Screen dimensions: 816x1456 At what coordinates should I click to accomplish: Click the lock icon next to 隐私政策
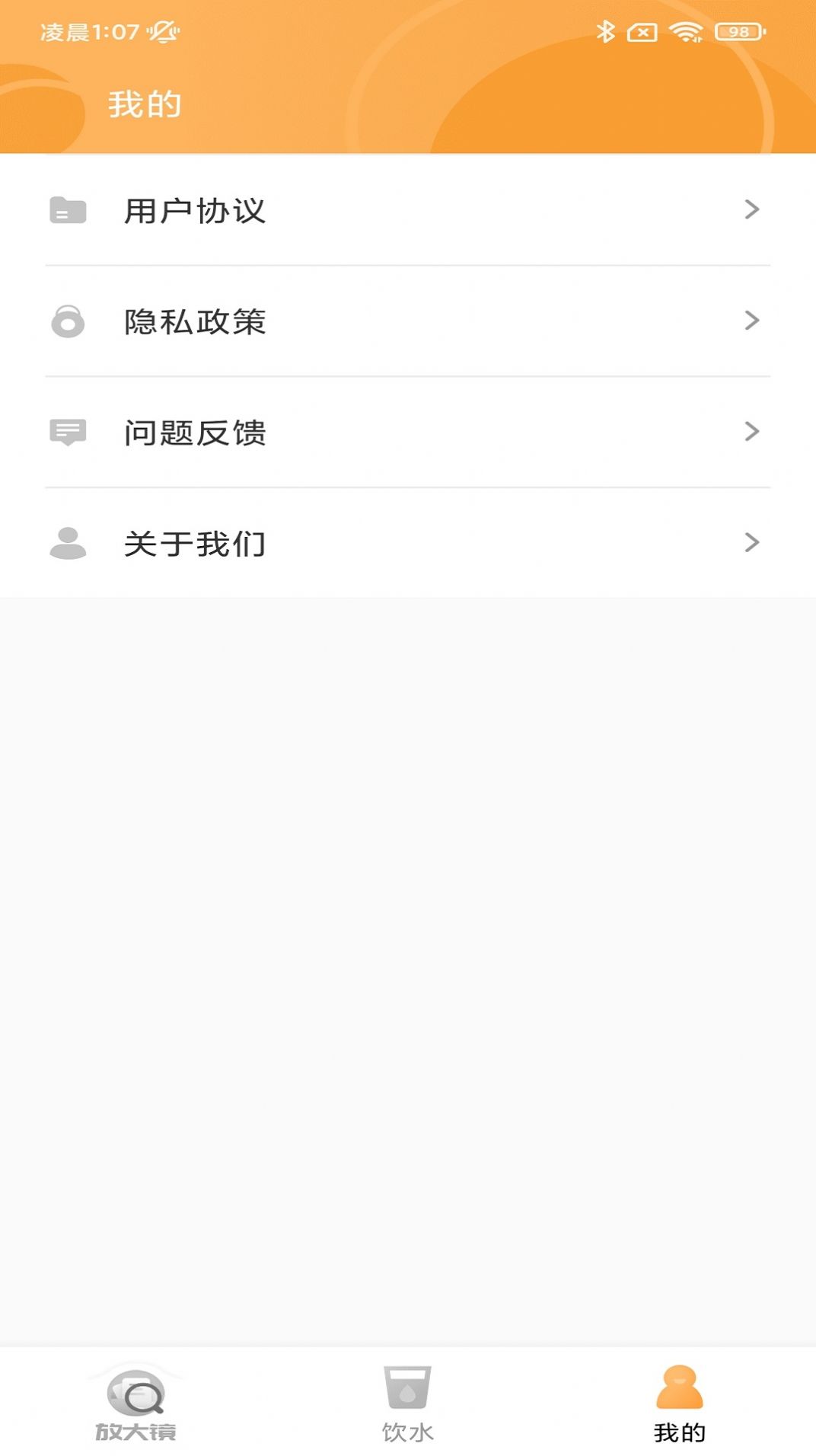click(x=66, y=322)
